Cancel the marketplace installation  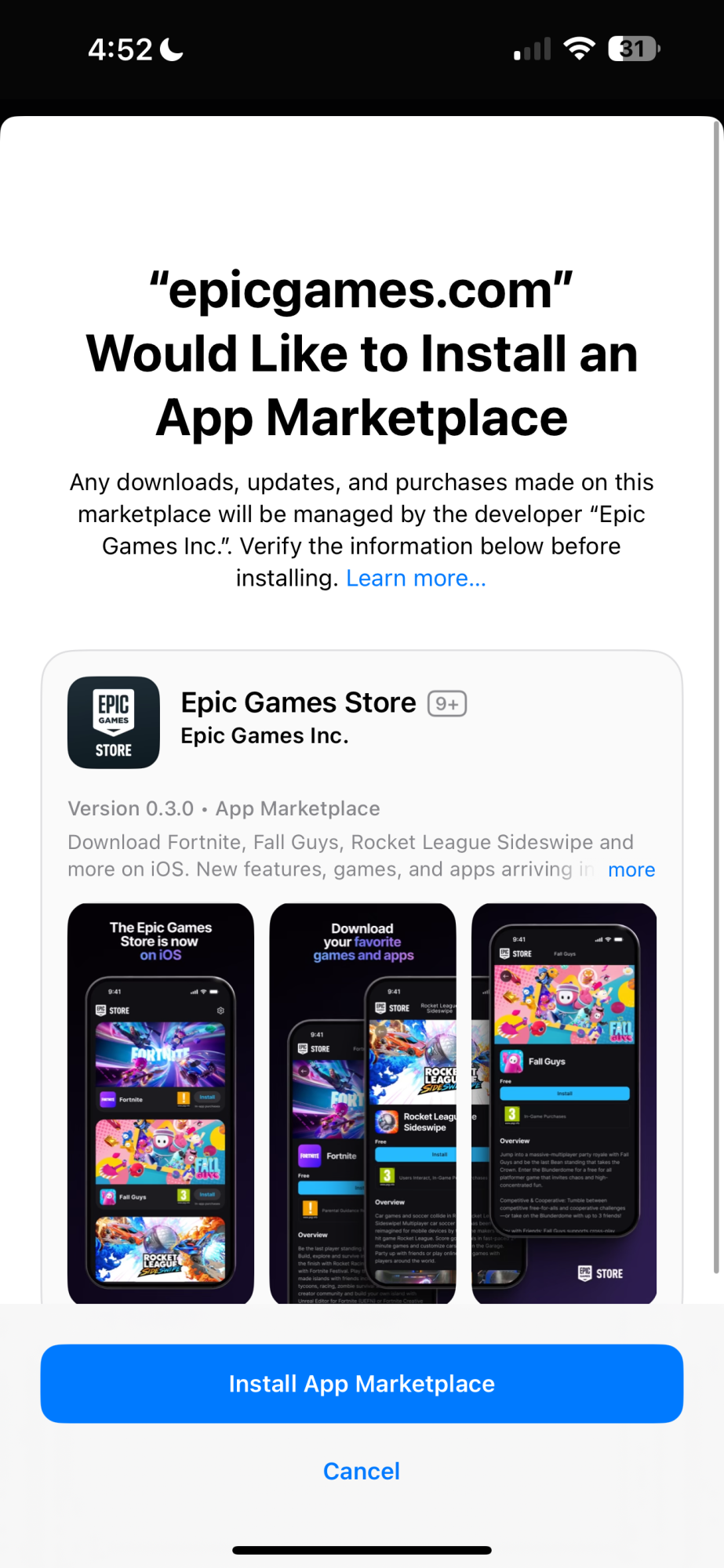pos(362,1471)
